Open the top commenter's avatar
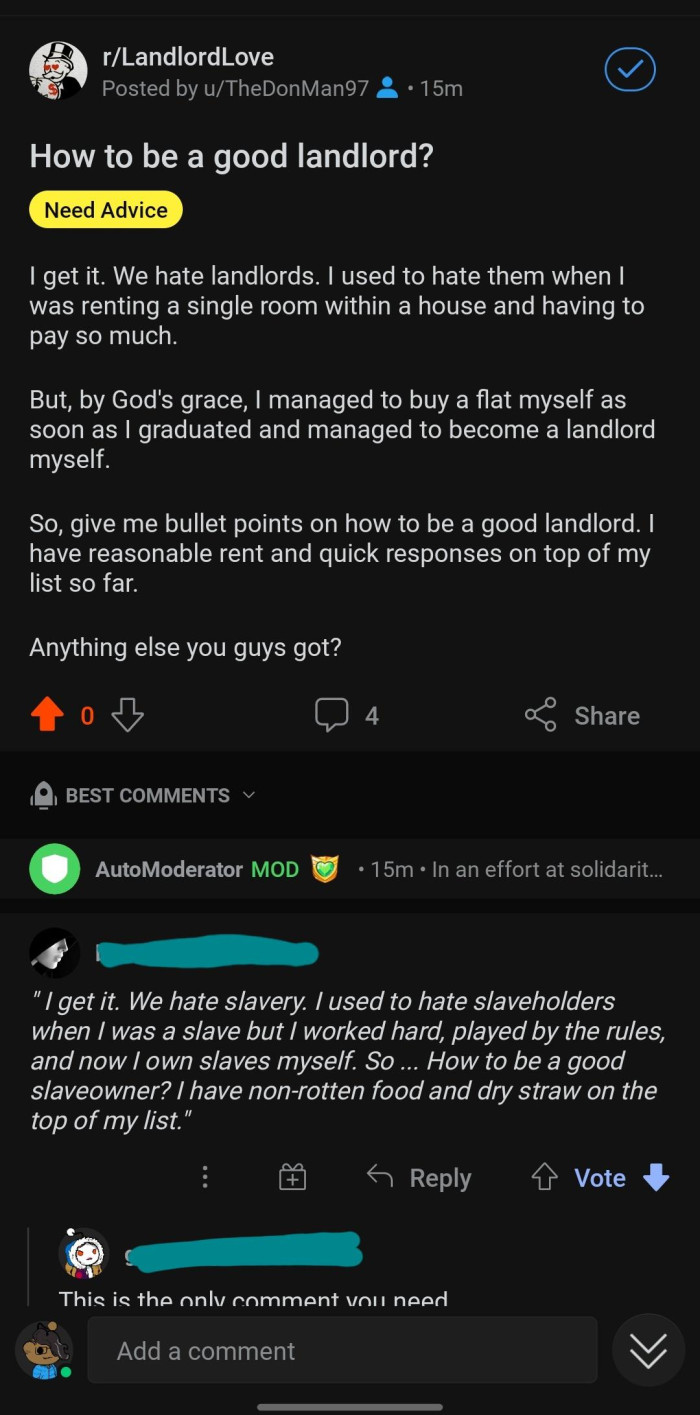 tap(54, 953)
